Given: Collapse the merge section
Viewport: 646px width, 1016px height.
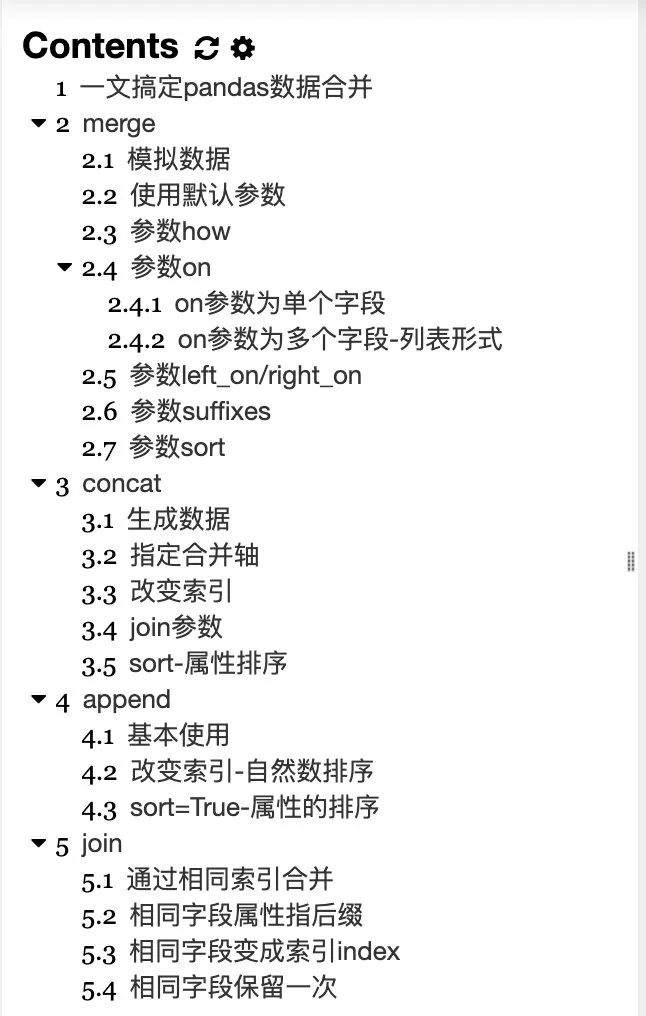Looking at the screenshot, I should pos(38,123).
